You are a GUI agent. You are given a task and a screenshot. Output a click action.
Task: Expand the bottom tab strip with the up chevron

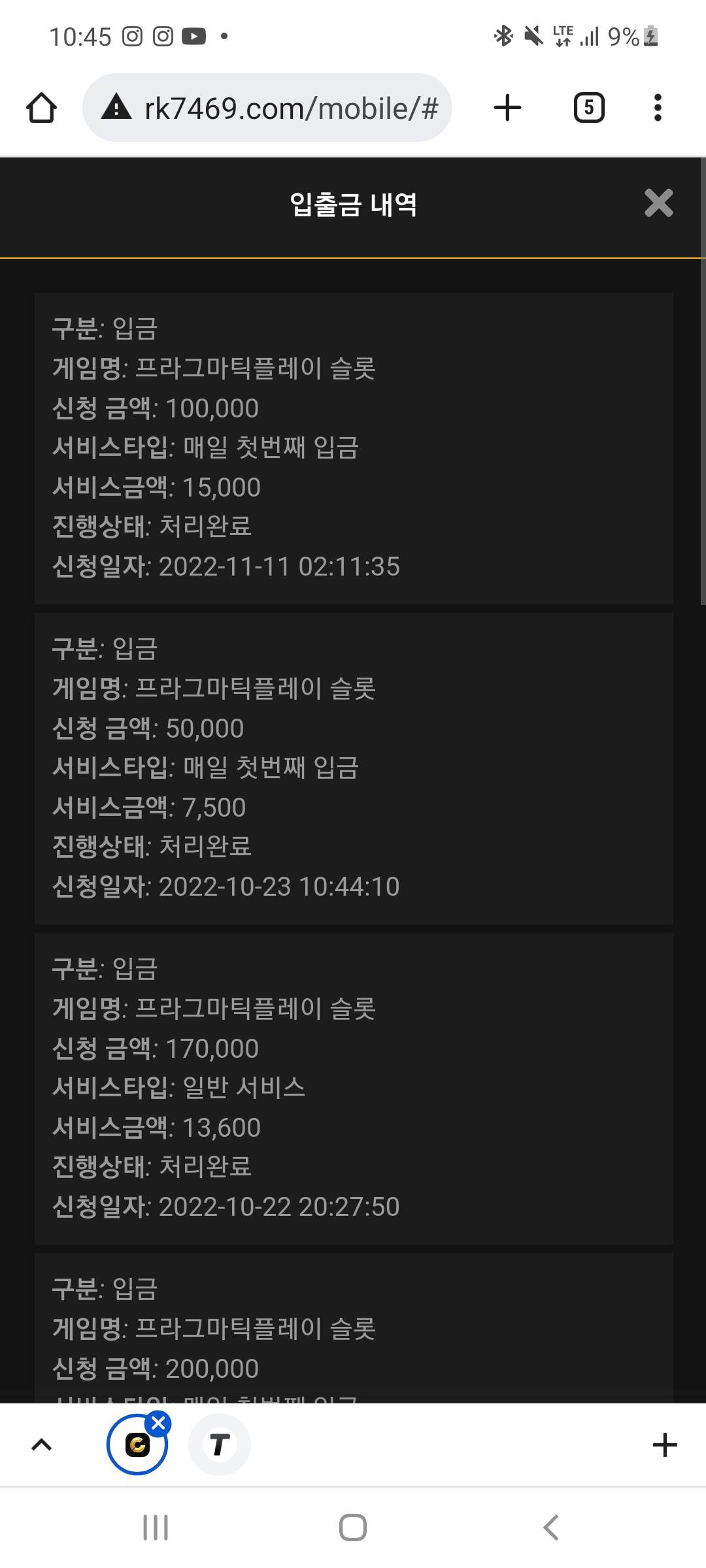[x=41, y=1445]
